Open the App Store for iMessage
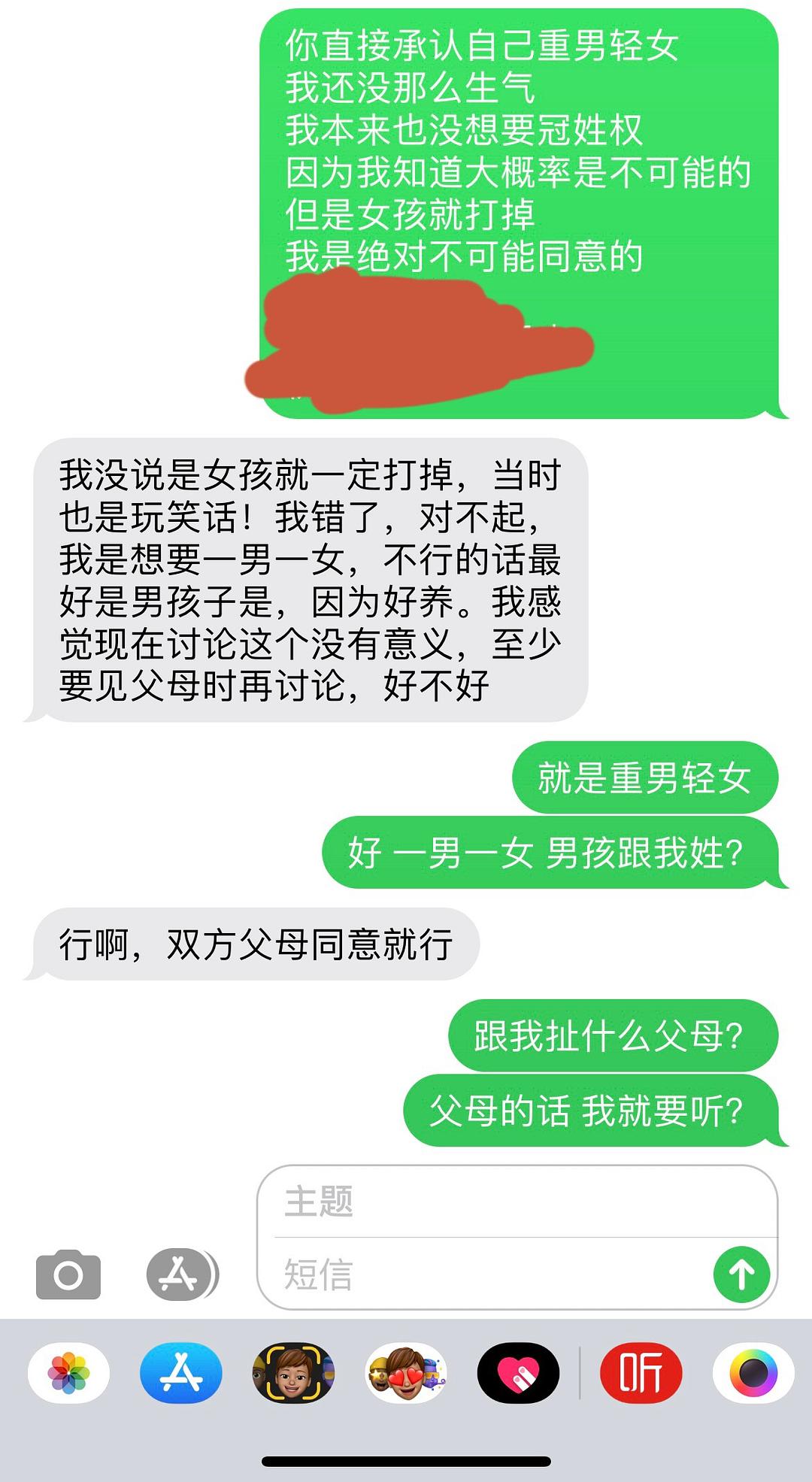 (181, 1373)
